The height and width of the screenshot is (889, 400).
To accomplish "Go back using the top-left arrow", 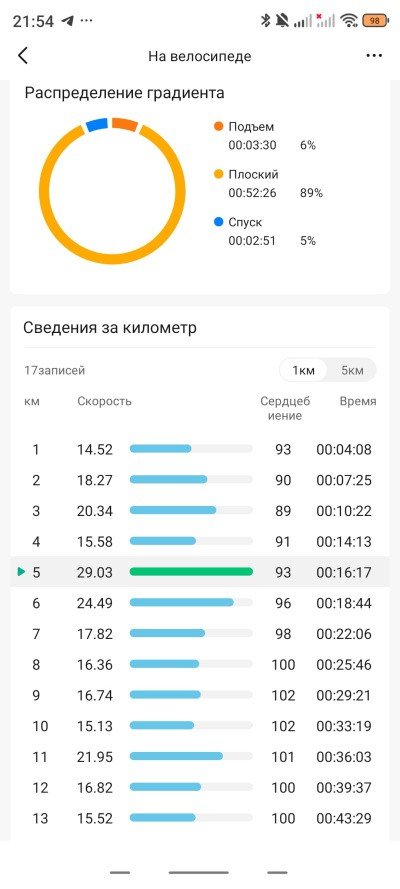I will 23,56.
